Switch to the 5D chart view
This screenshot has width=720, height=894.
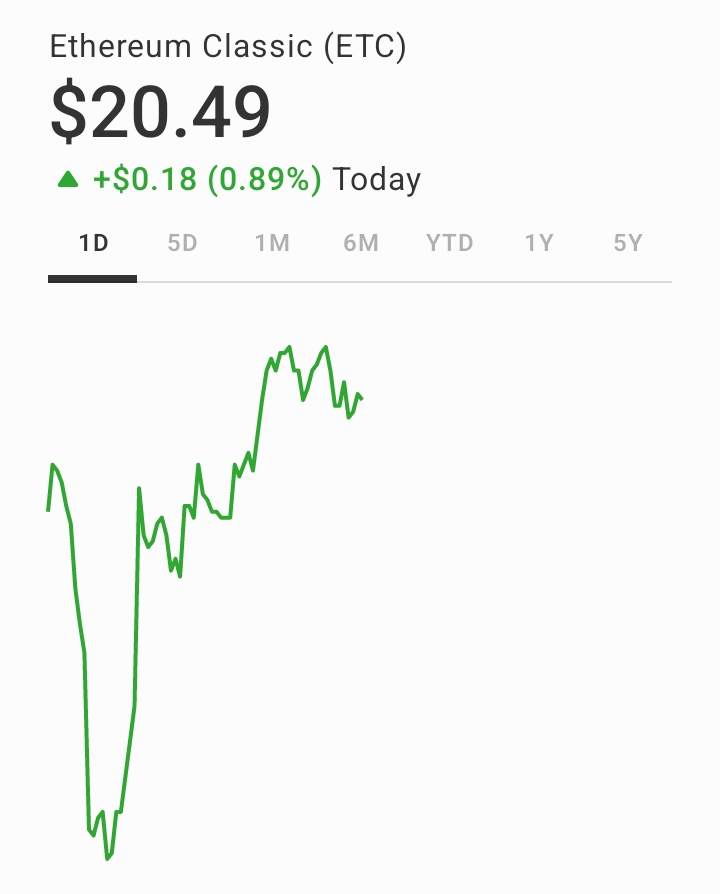[x=182, y=242]
